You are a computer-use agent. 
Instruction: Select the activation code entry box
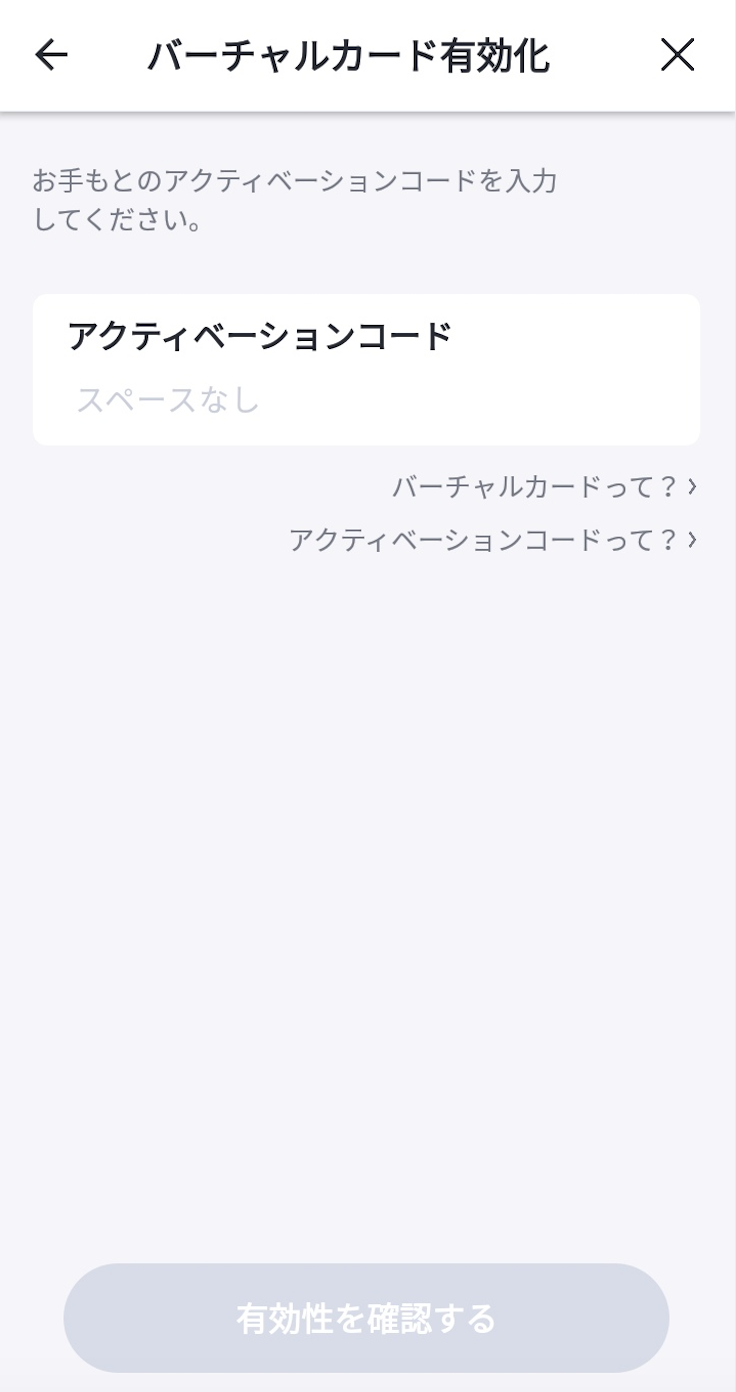pyautogui.click(x=366, y=370)
